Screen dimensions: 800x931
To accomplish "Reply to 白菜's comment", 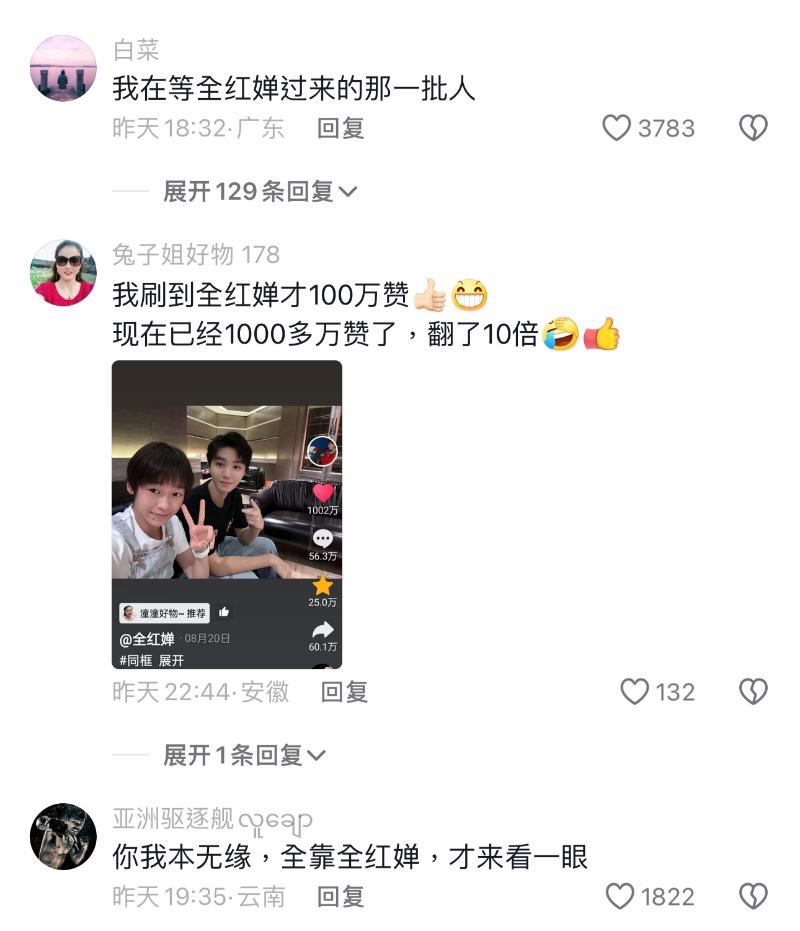I will [340, 128].
